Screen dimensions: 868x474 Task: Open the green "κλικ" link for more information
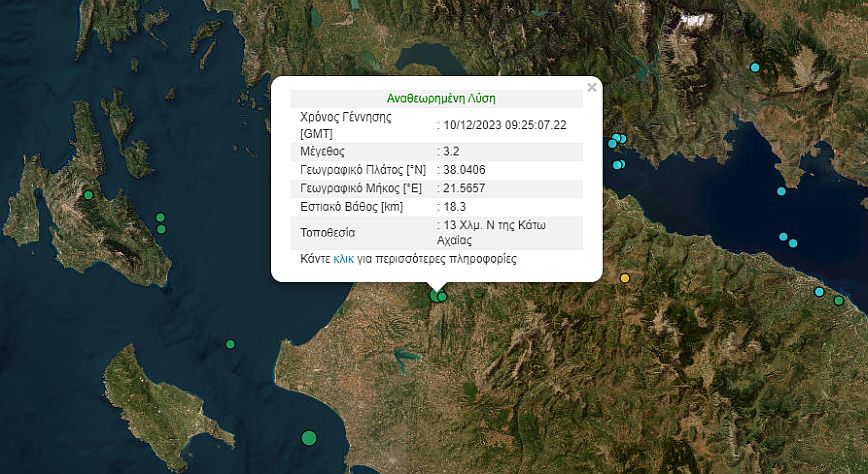[x=345, y=259]
